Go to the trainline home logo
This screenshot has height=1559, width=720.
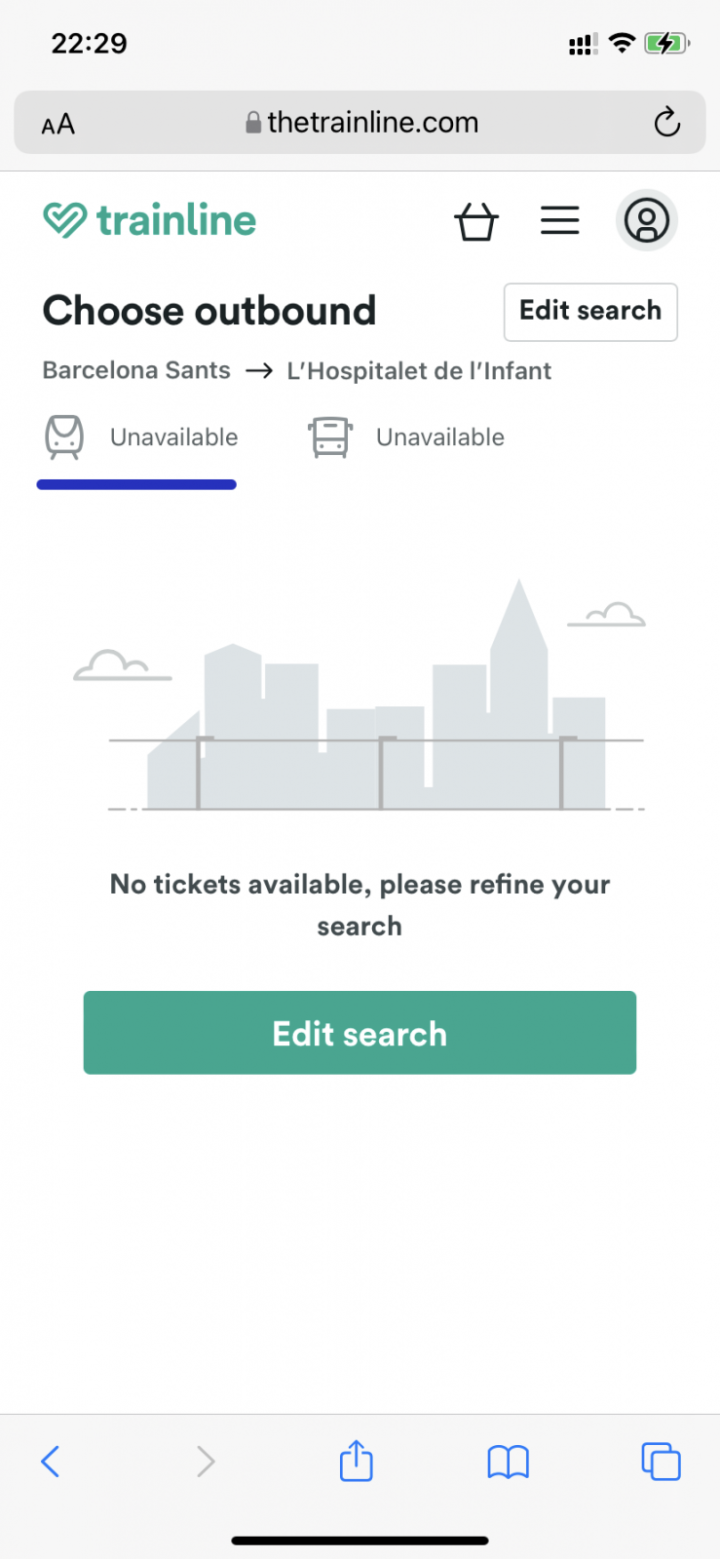coord(150,220)
